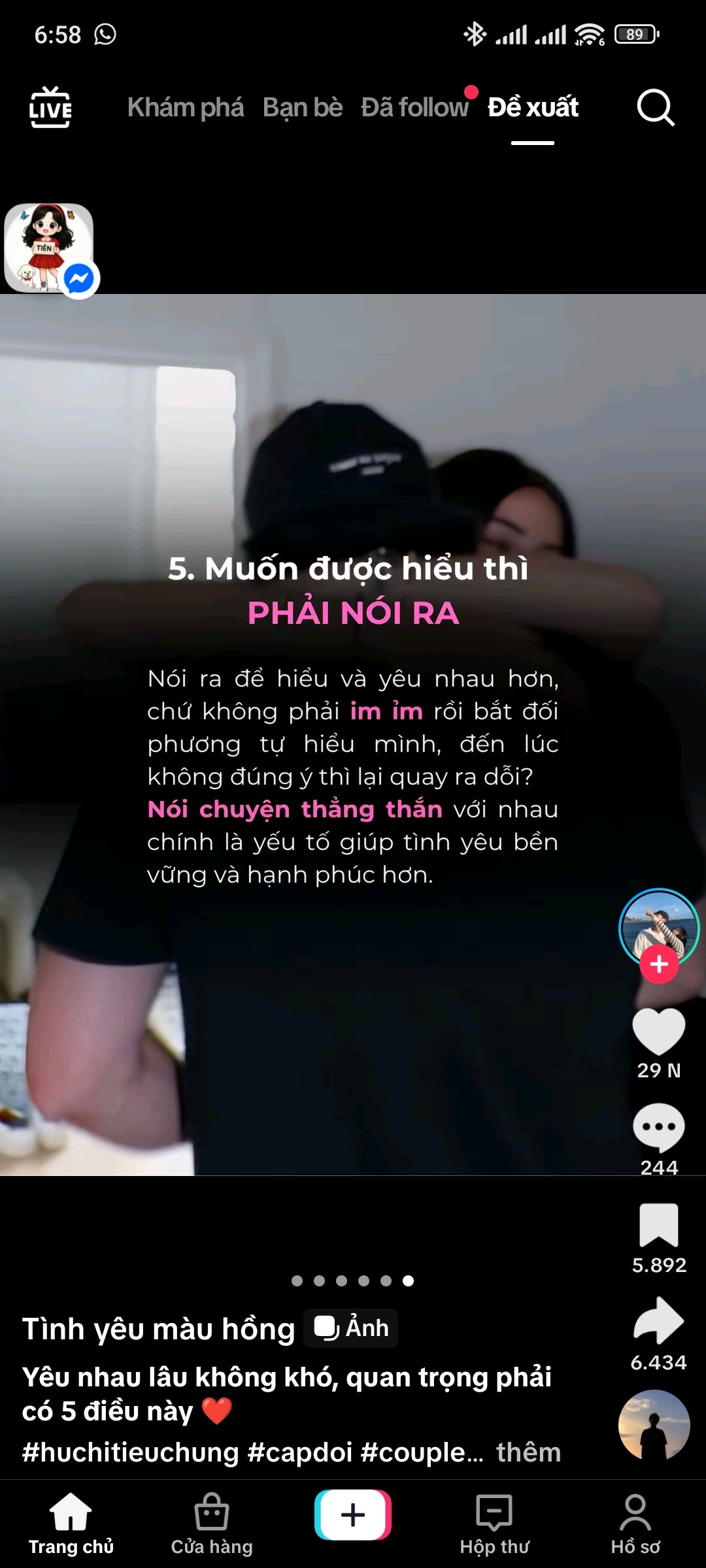Screen dimensions: 706x1568
Task: Tap the Ảnh photo chip
Action: (x=351, y=1328)
